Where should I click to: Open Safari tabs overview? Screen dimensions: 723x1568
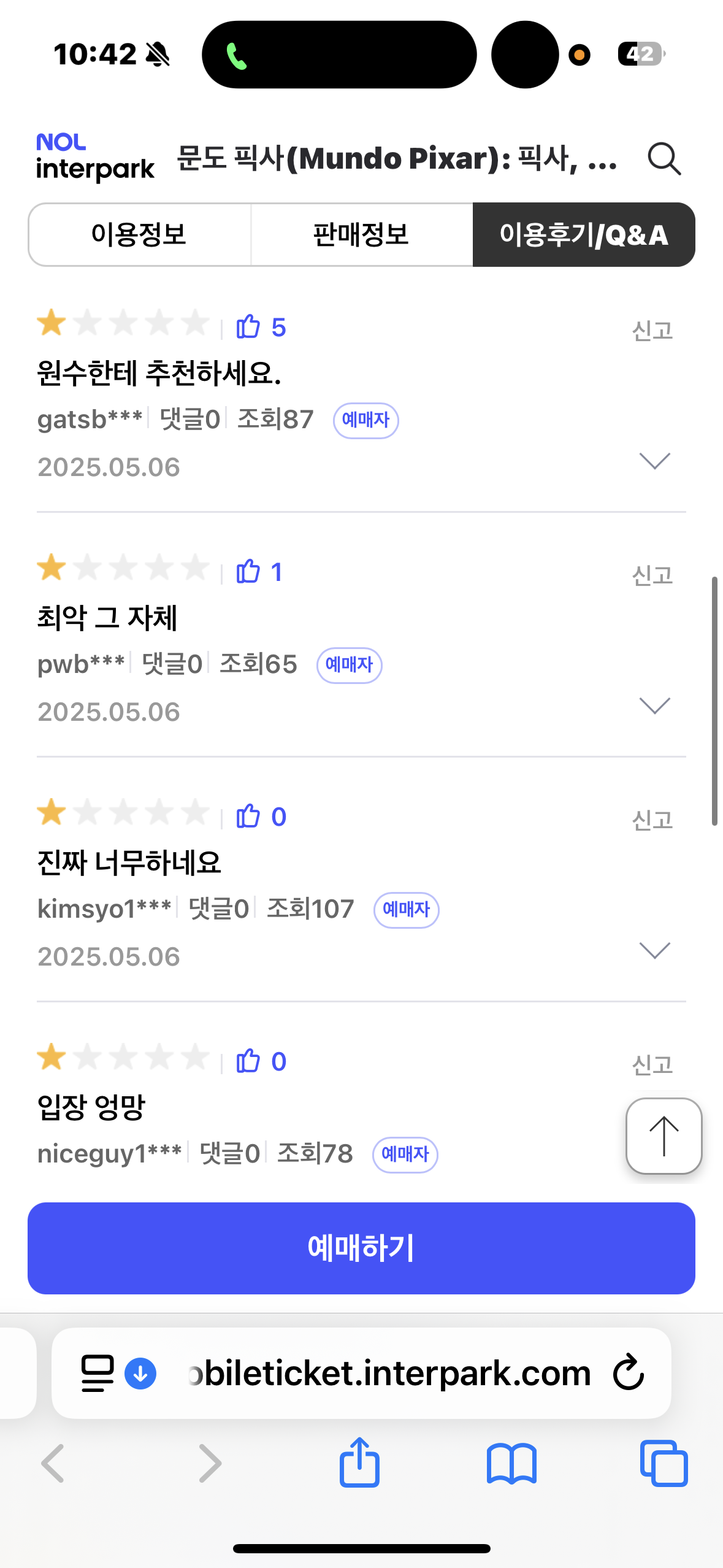664,1464
